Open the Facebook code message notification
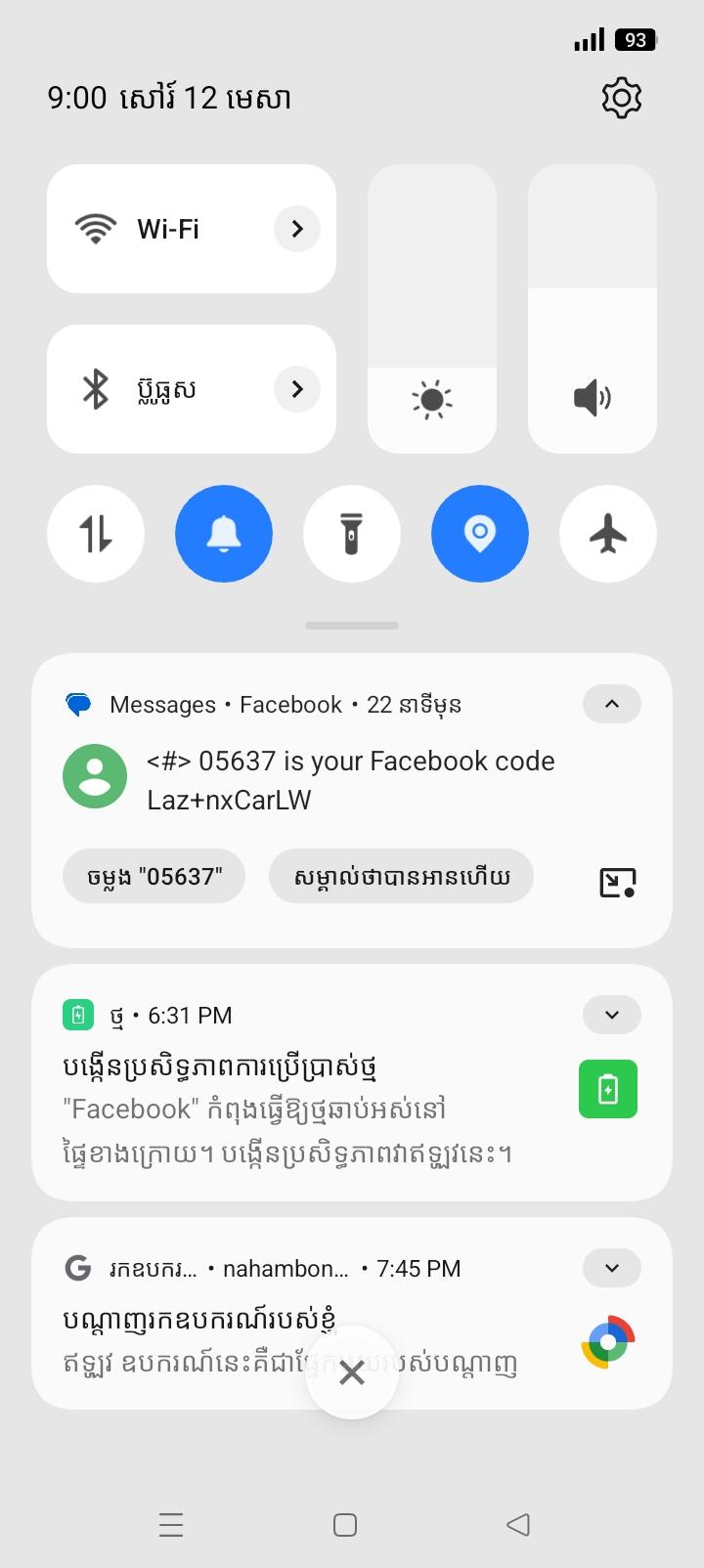Image resolution: width=704 pixels, height=1568 pixels. pos(350,780)
